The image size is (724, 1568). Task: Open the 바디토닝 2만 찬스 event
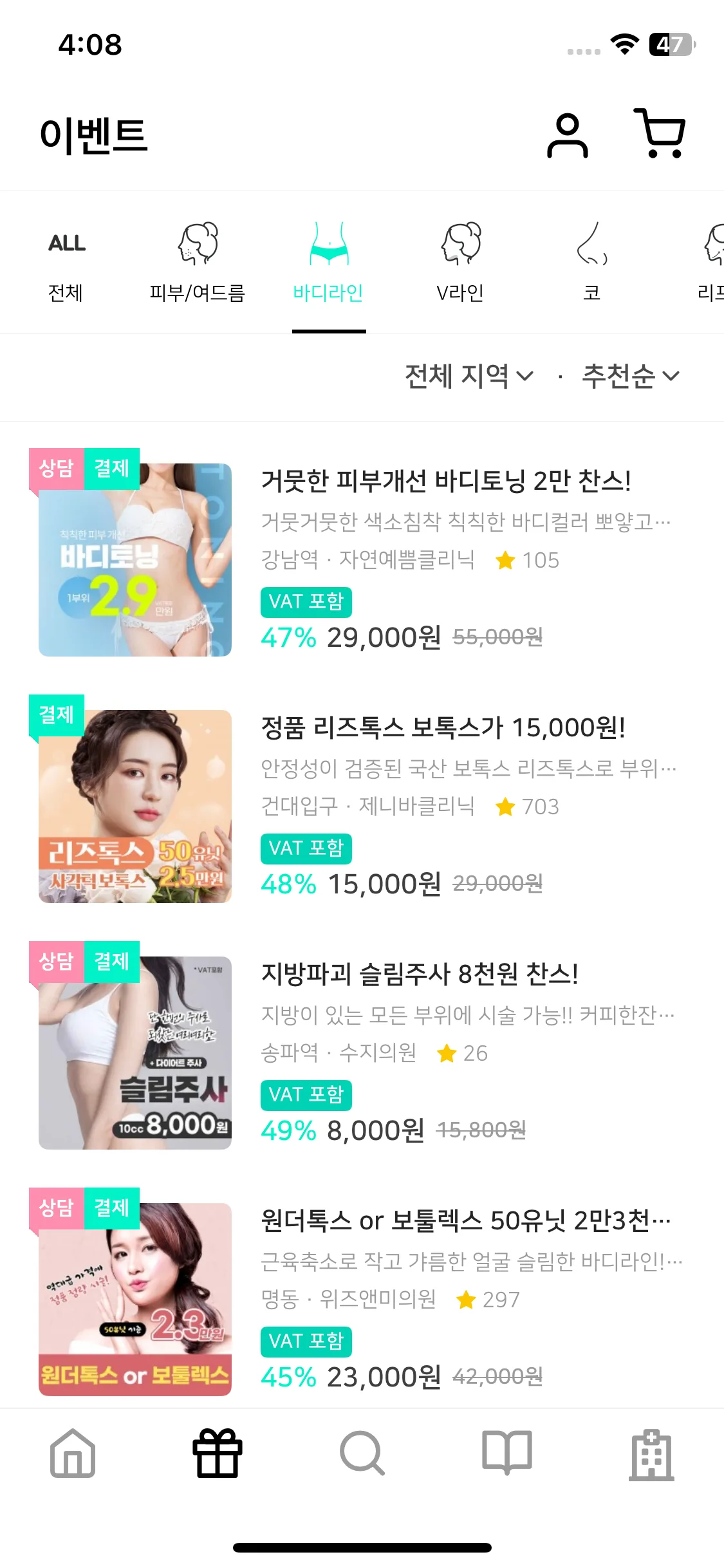pyautogui.click(x=445, y=481)
